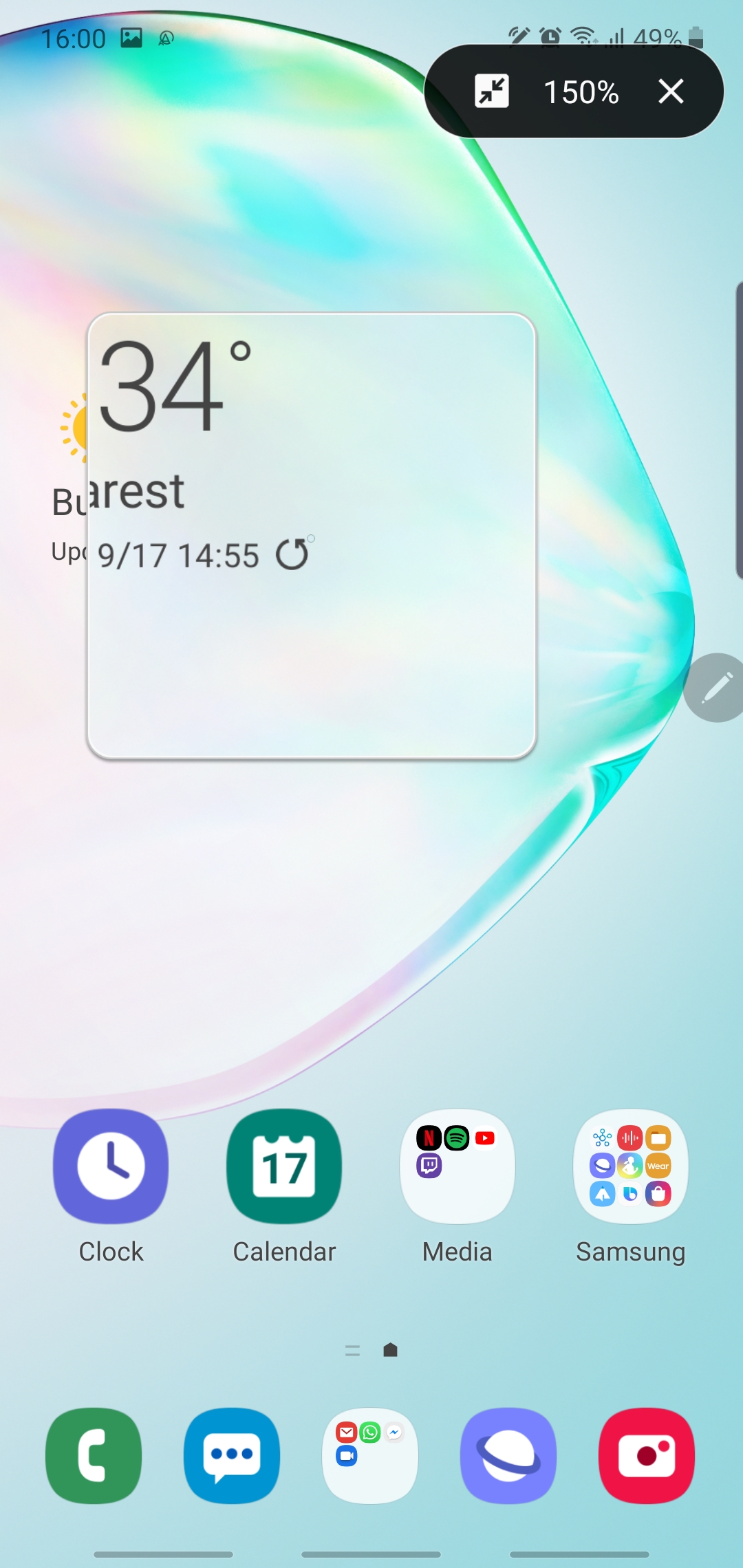
Task: Open the communication apps folder in dock
Action: coord(370,1455)
